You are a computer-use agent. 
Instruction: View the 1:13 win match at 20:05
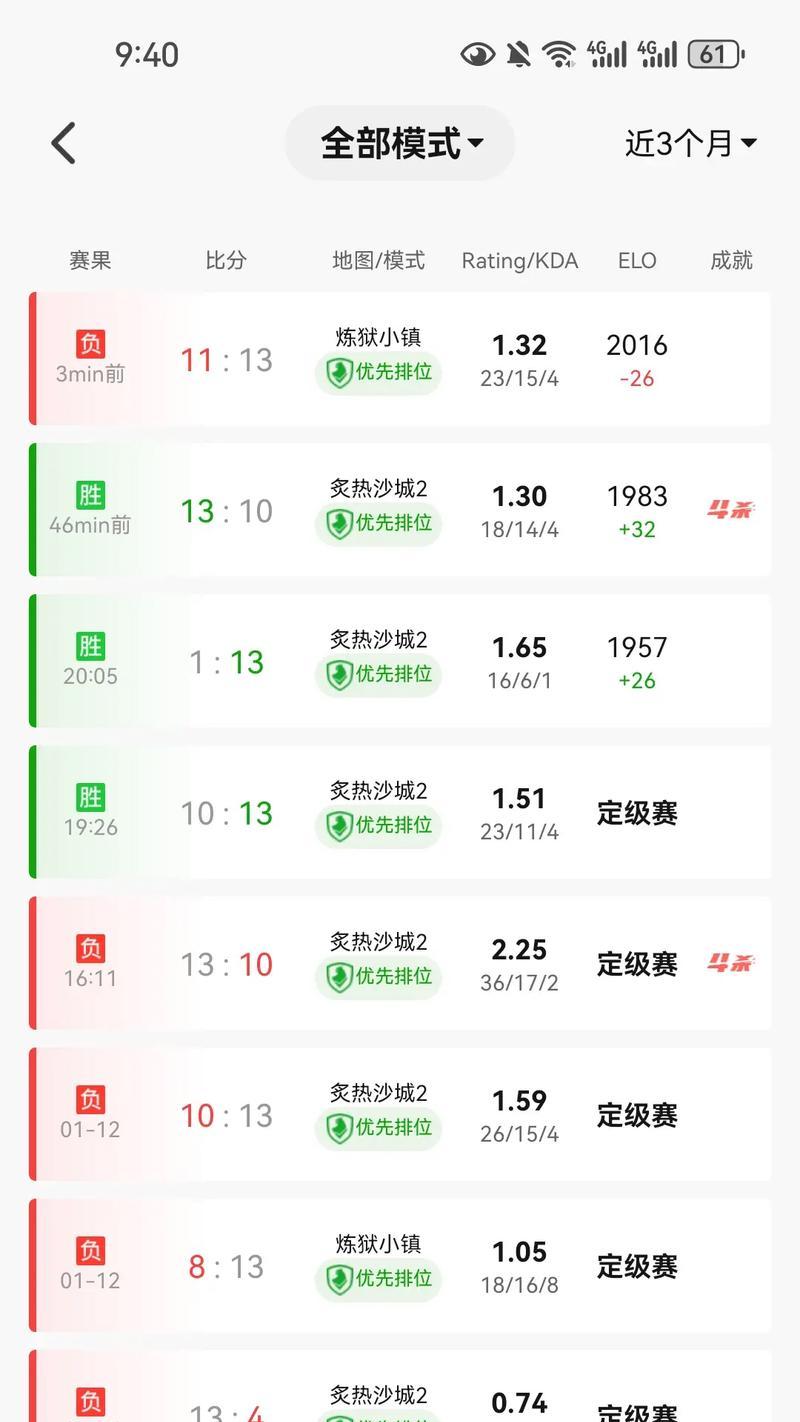400,661
